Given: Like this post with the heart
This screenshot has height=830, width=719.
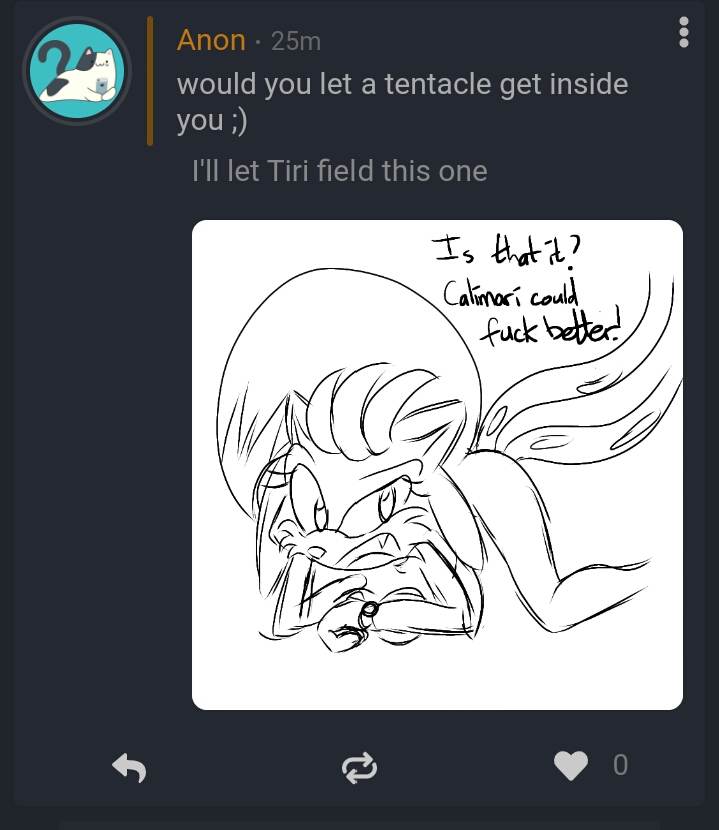Looking at the screenshot, I should click(571, 766).
